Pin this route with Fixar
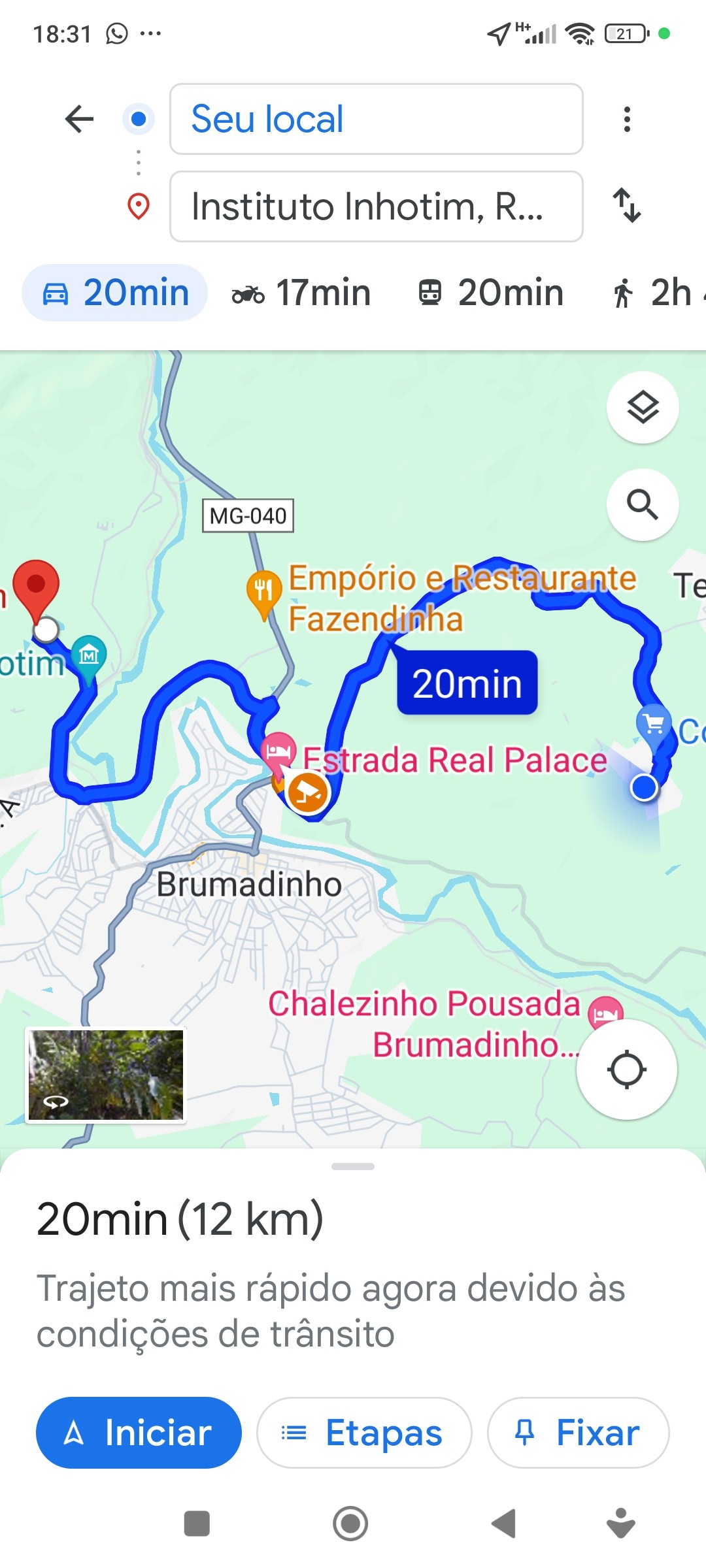This screenshot has height=1568, width=706. pos(578,1433)
